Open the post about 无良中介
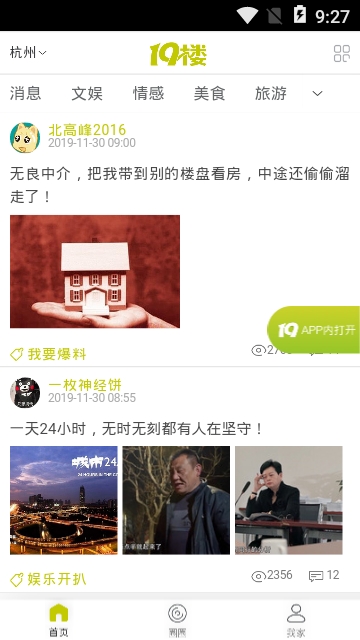This screenshot has height=640, width=360. (x=180, y=185)
